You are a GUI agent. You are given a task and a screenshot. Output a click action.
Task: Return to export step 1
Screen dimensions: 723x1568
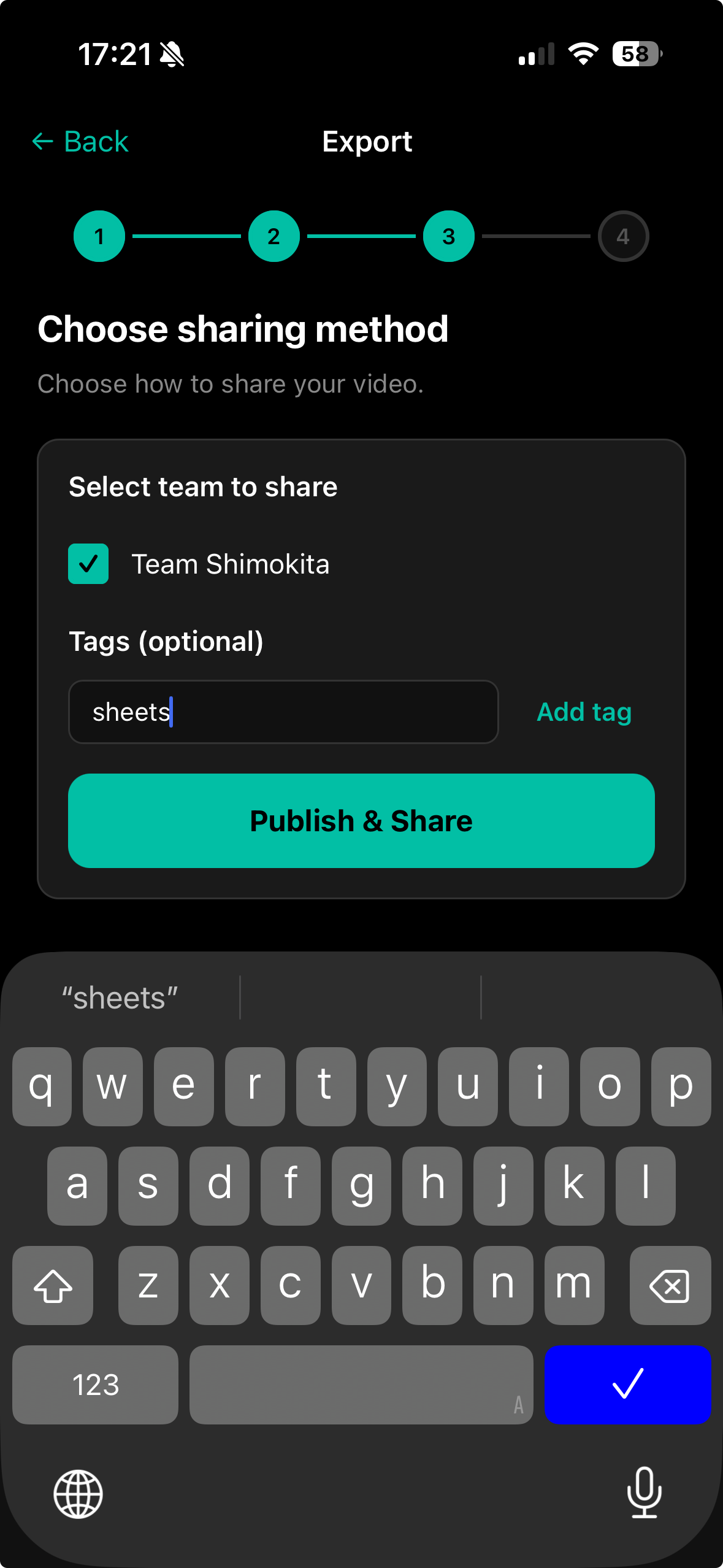pyautogui.click(x=99, y=236)
